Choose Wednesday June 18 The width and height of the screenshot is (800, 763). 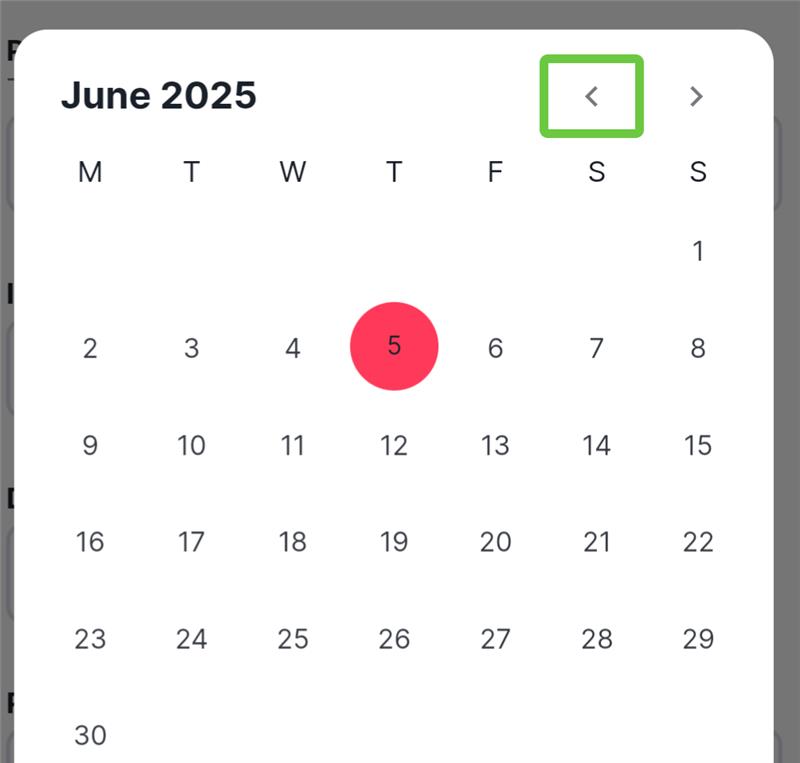click(x=292, y=542)
